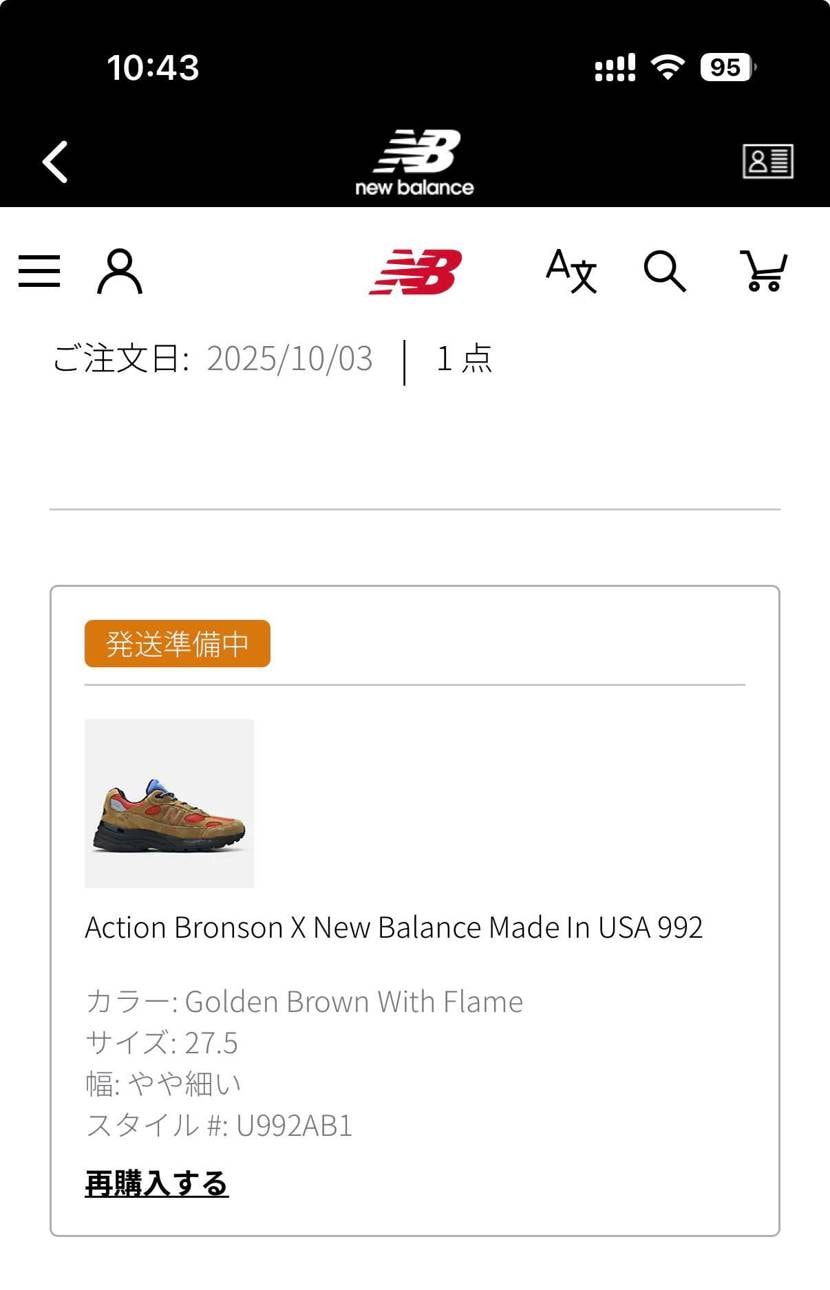The width and height of the screenshot is (830, 1290).
Task: Open the search icon
Action: (664, 271)
